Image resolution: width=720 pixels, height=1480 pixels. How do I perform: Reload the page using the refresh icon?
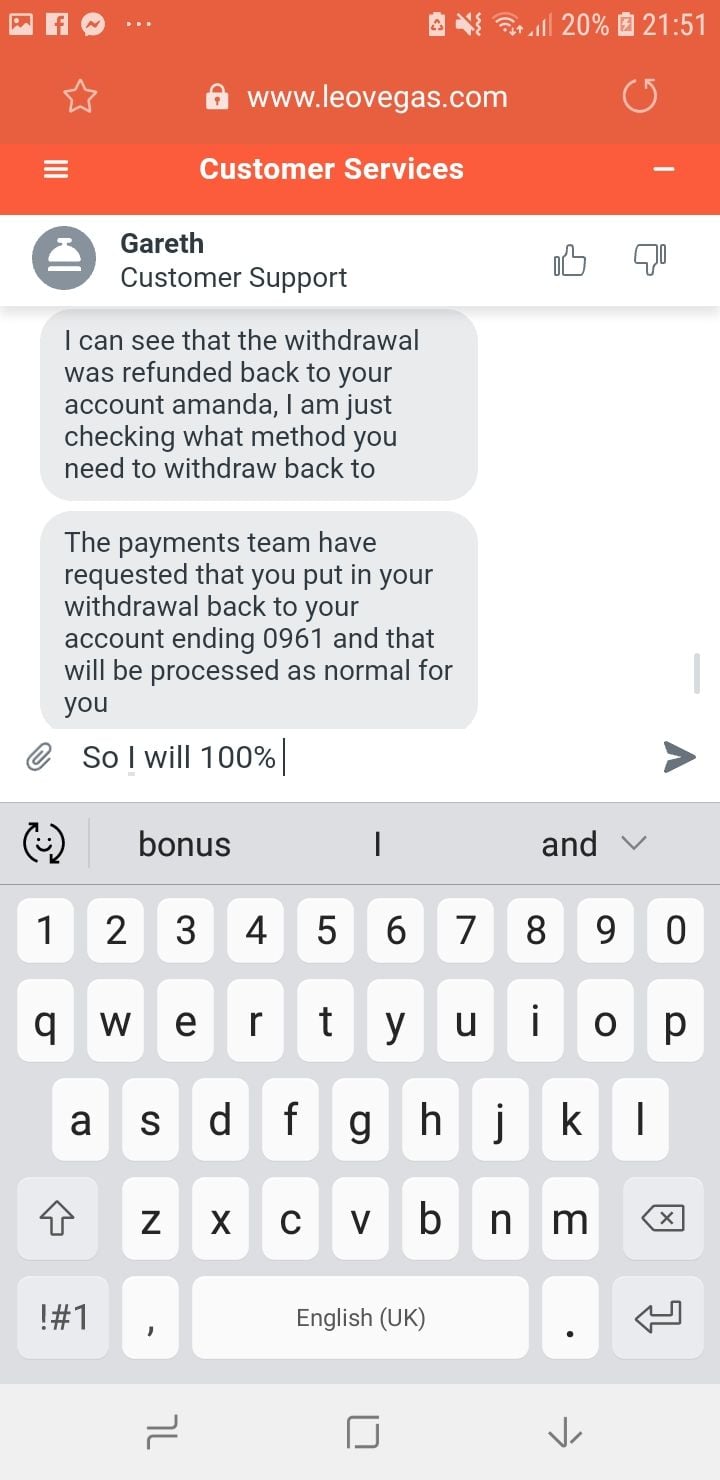tap(640, 97)
